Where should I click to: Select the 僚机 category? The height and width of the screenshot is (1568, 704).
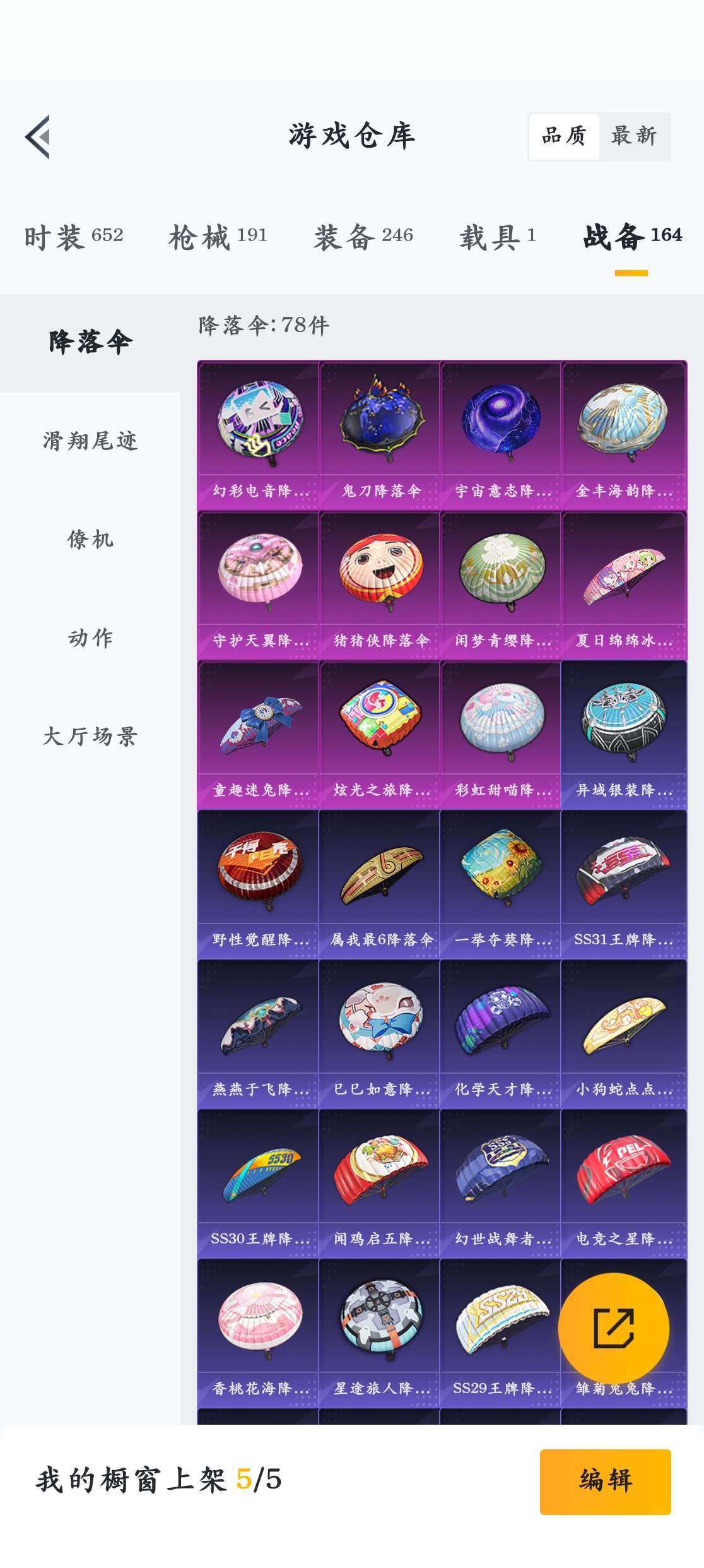pyautogui.click(x=90, y=539)
